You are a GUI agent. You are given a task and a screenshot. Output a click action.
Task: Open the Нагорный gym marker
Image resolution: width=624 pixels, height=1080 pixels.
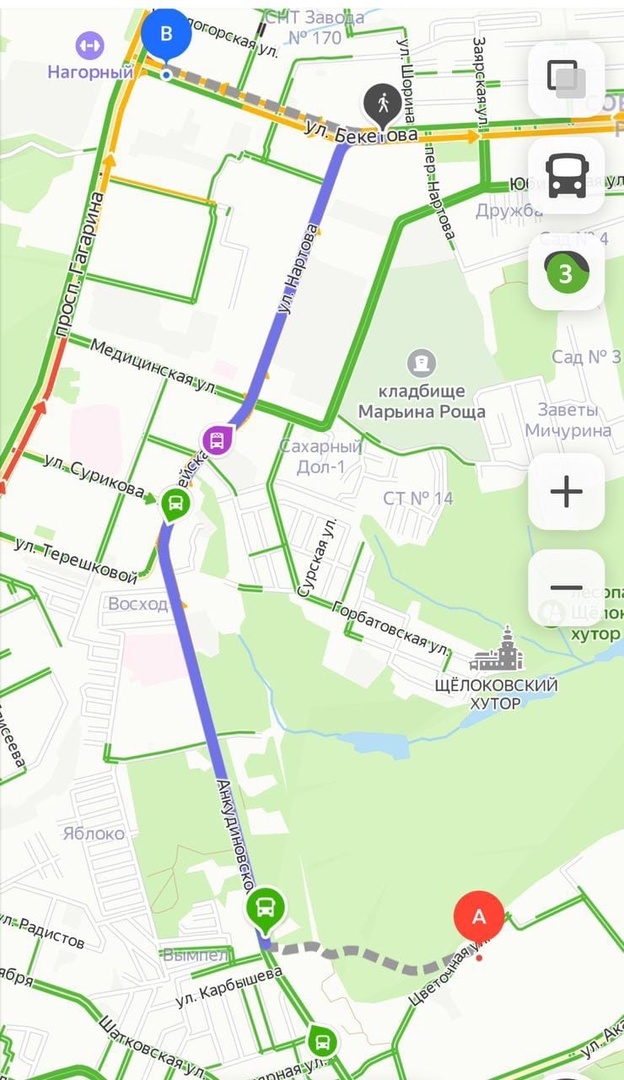tap(90, 45)
